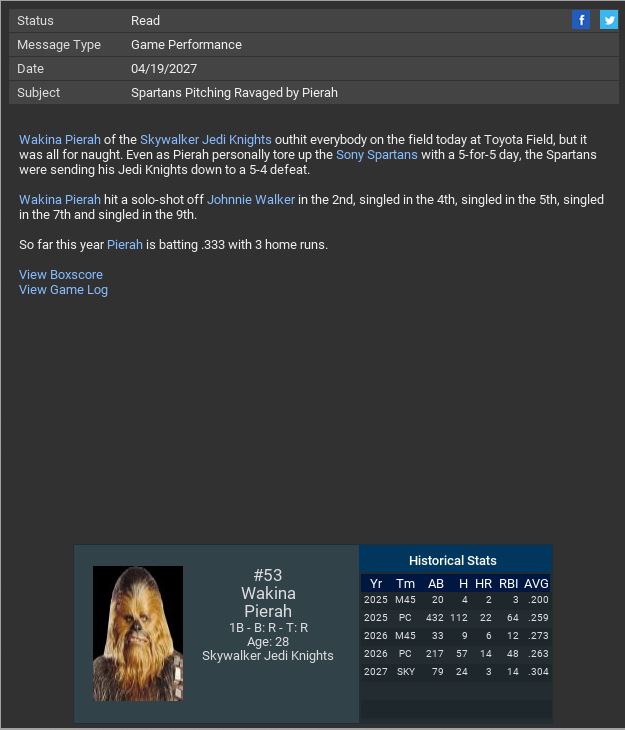
Task: Open the View Game Log link
Action: click(x=63, y=290)
